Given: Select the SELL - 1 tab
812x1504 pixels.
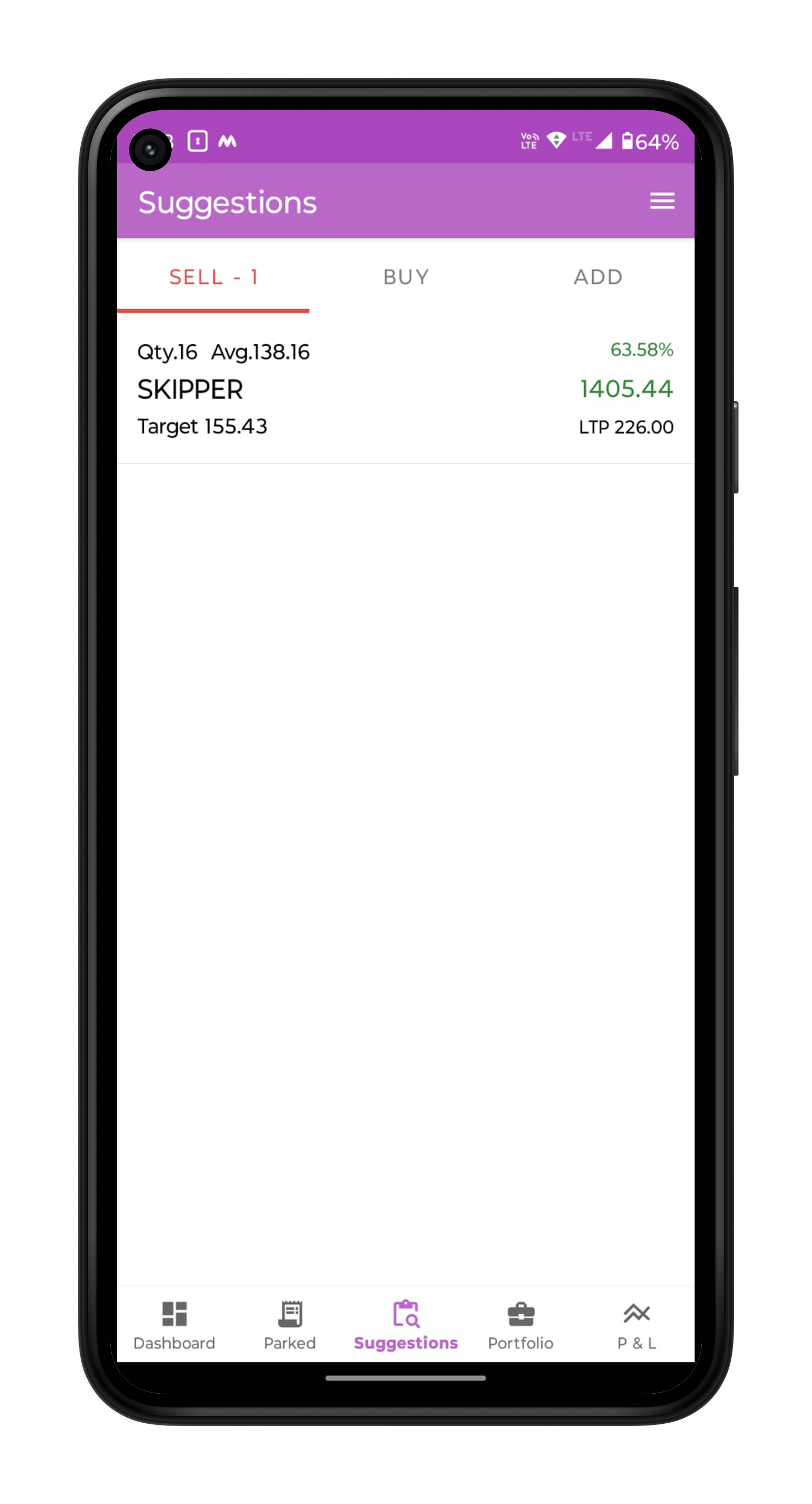Looking at the screenshot, I should (213, 277).
